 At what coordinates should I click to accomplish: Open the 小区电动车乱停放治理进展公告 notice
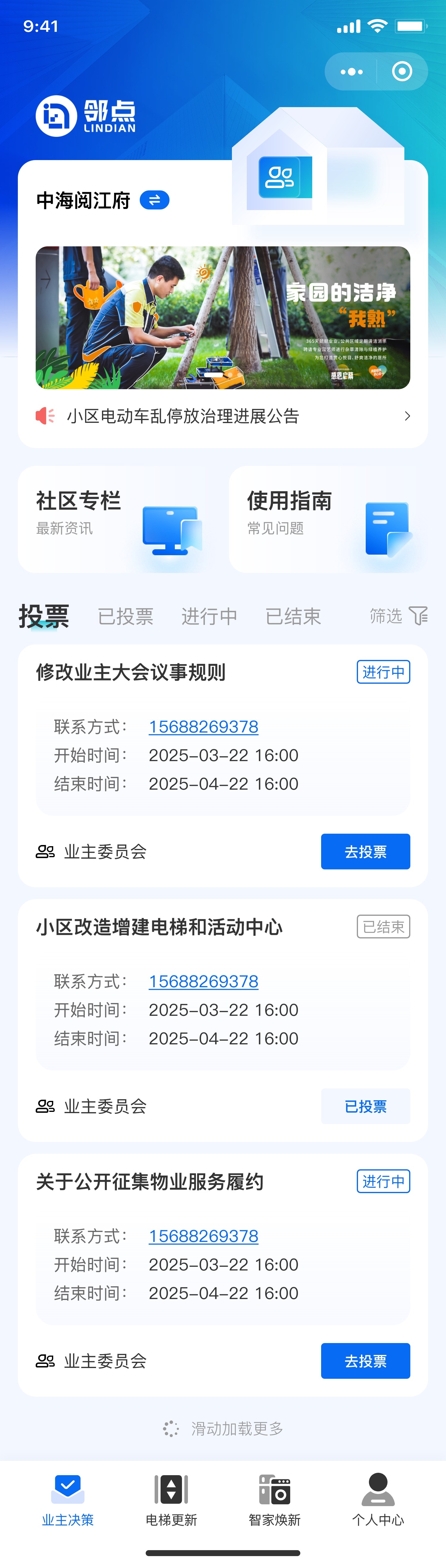[223, 416]
